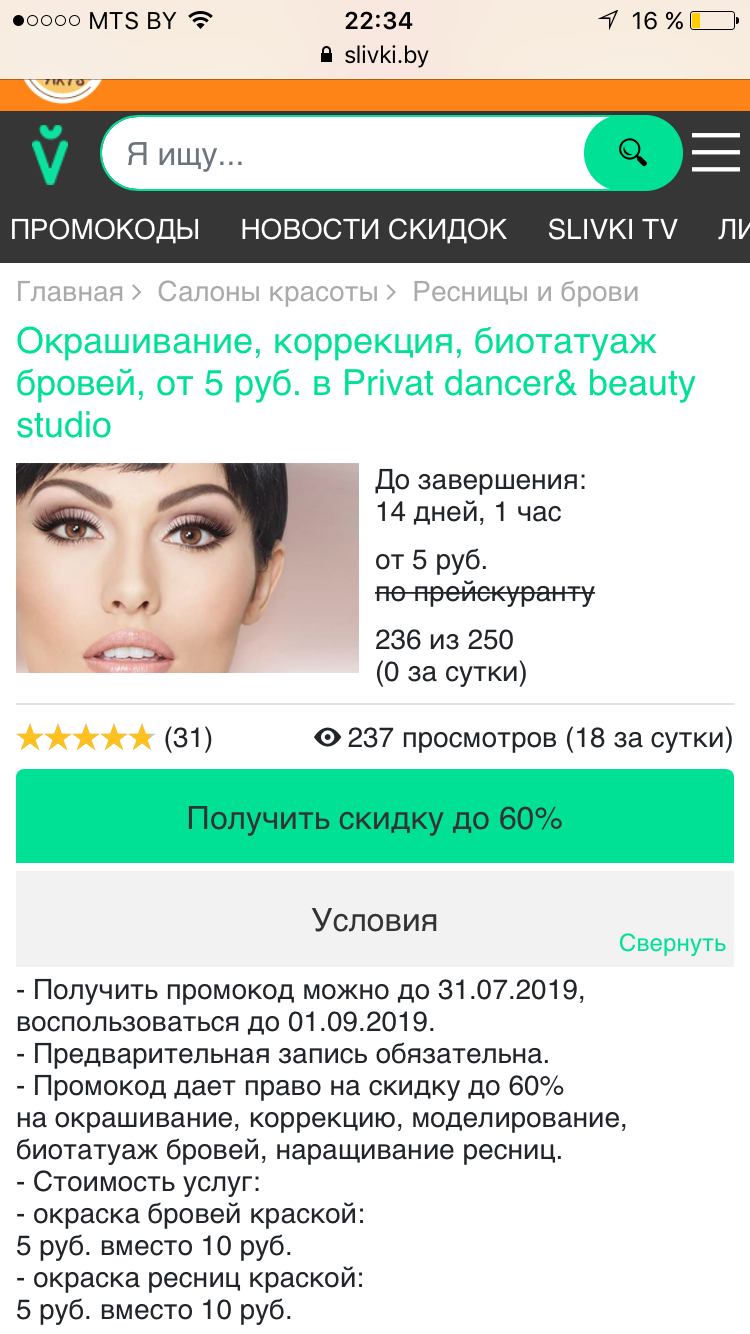Tap 'Получить скидку до 60%' button
Image resolution: width=750 pixels, height=1334 pixels.
(375, 817)
